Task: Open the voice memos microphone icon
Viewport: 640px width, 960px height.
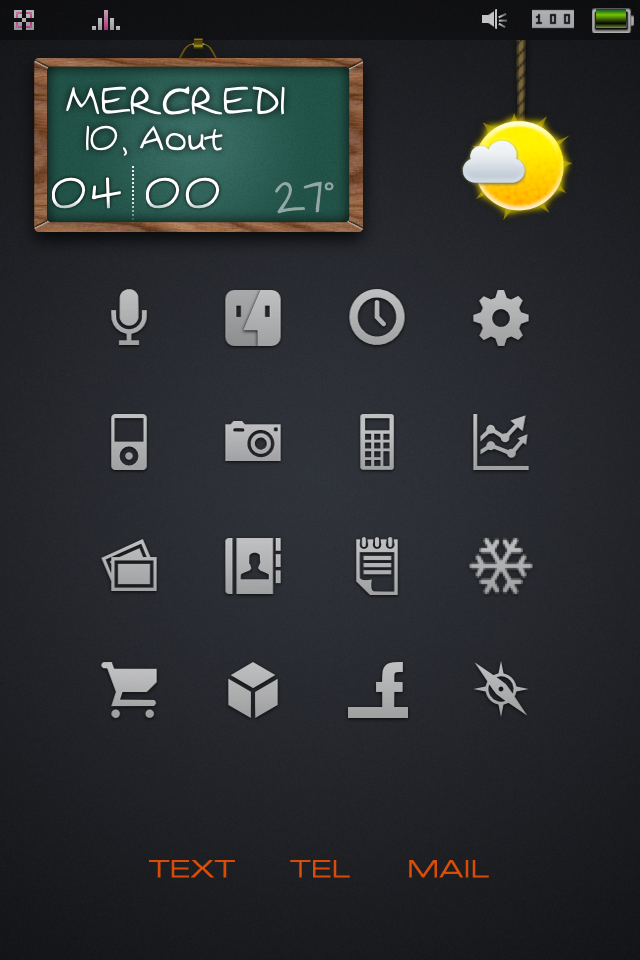Action: tap(128, 317)
